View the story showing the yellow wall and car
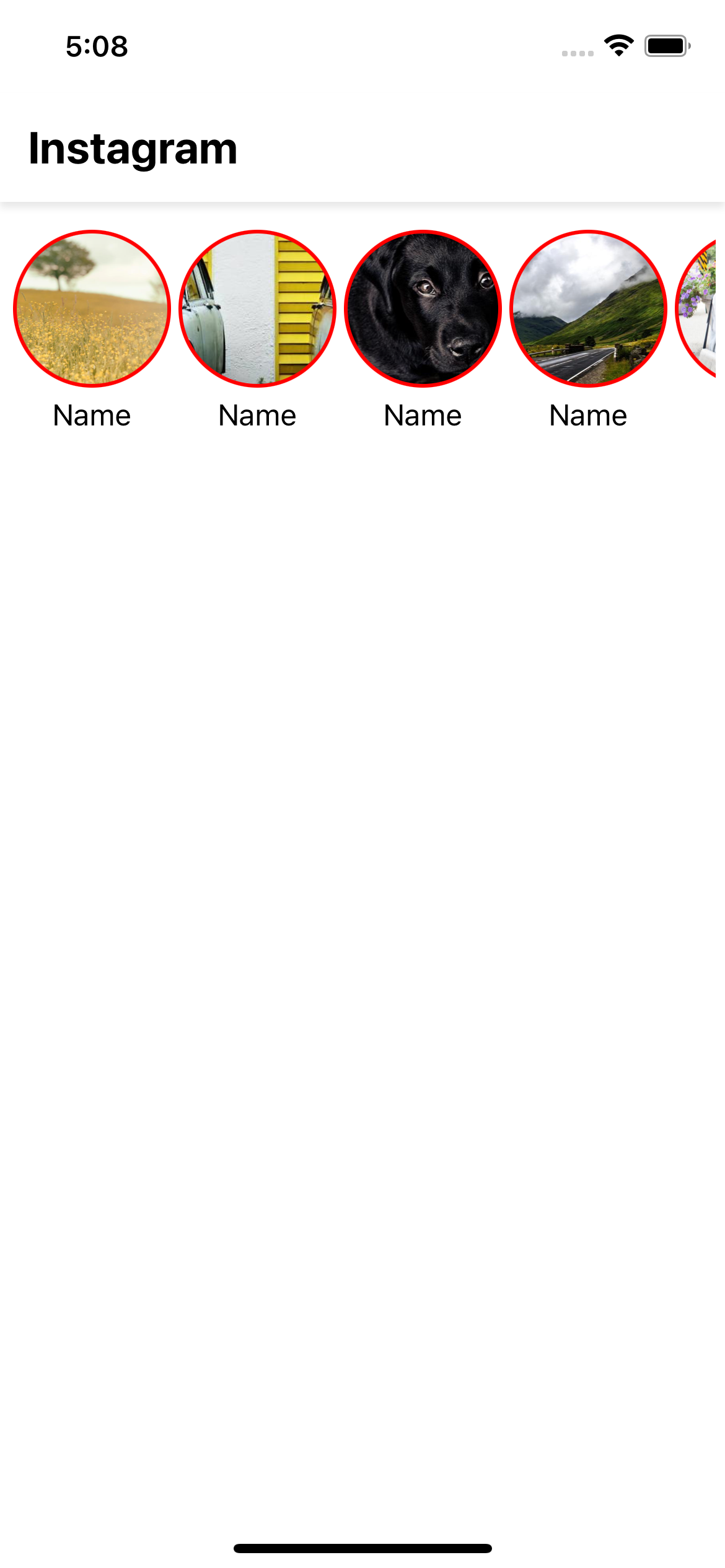Image resolution: width=725 pixels, height=1568 pixels. point(257,308)
